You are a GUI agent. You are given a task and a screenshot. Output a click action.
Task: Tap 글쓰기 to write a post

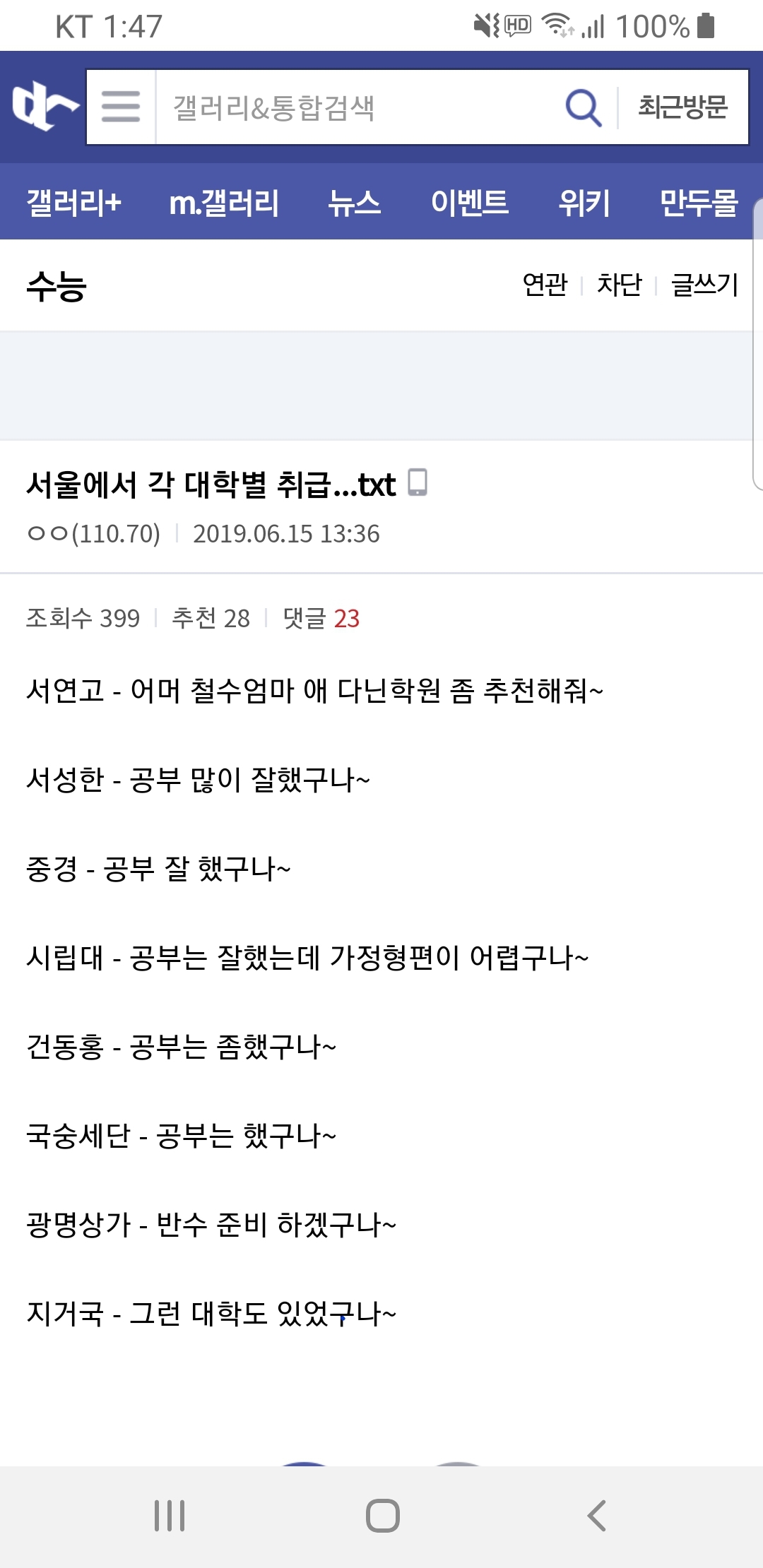(x=704, y=285)
